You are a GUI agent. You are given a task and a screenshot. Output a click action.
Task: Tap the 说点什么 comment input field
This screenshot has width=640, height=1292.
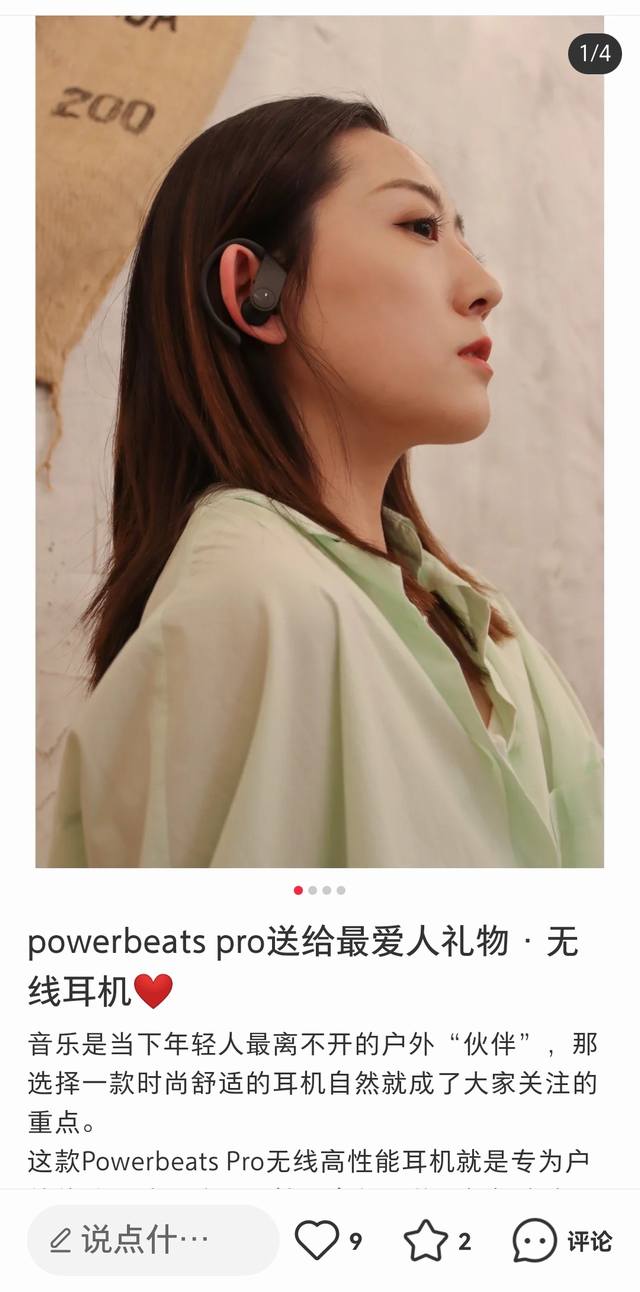tap(153, 1241)
